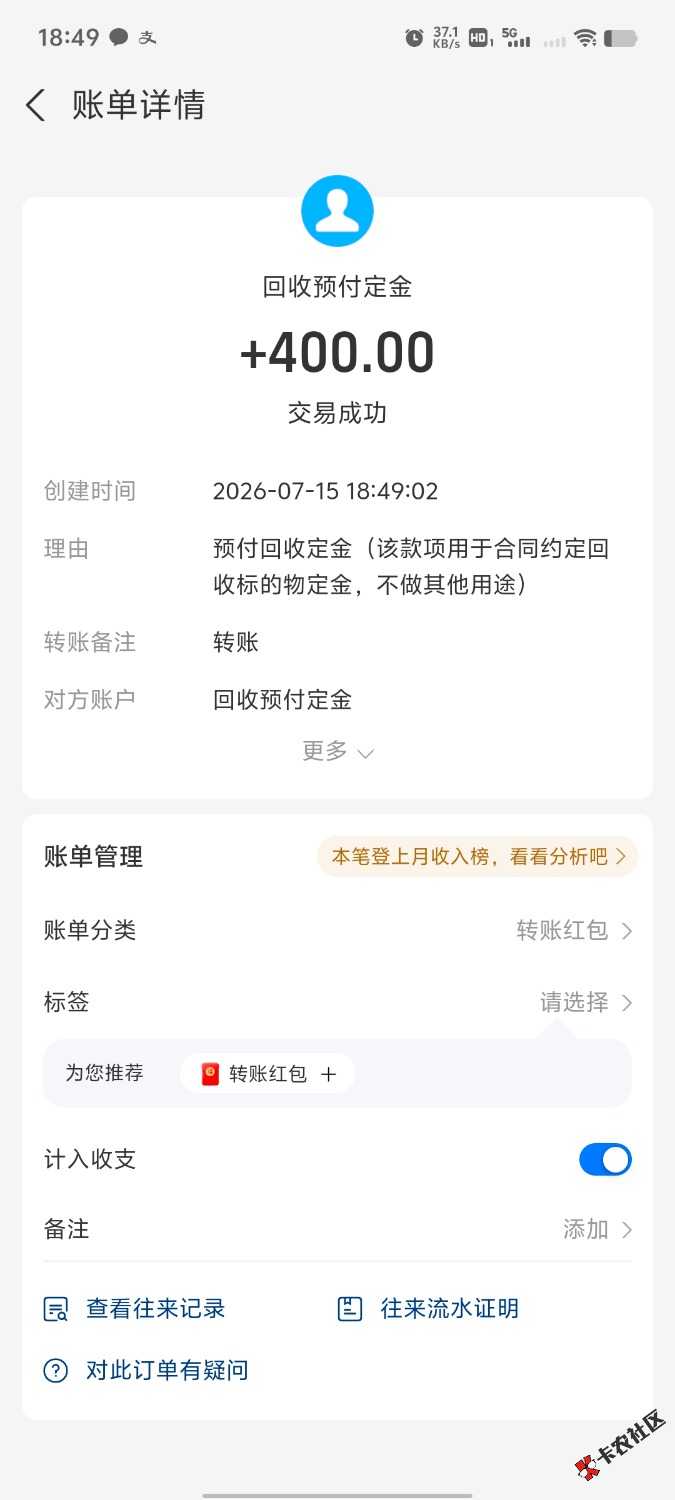Open the 本笔登上月收入榜 analysis banner
675x1500 pixels.
[477, 857]
